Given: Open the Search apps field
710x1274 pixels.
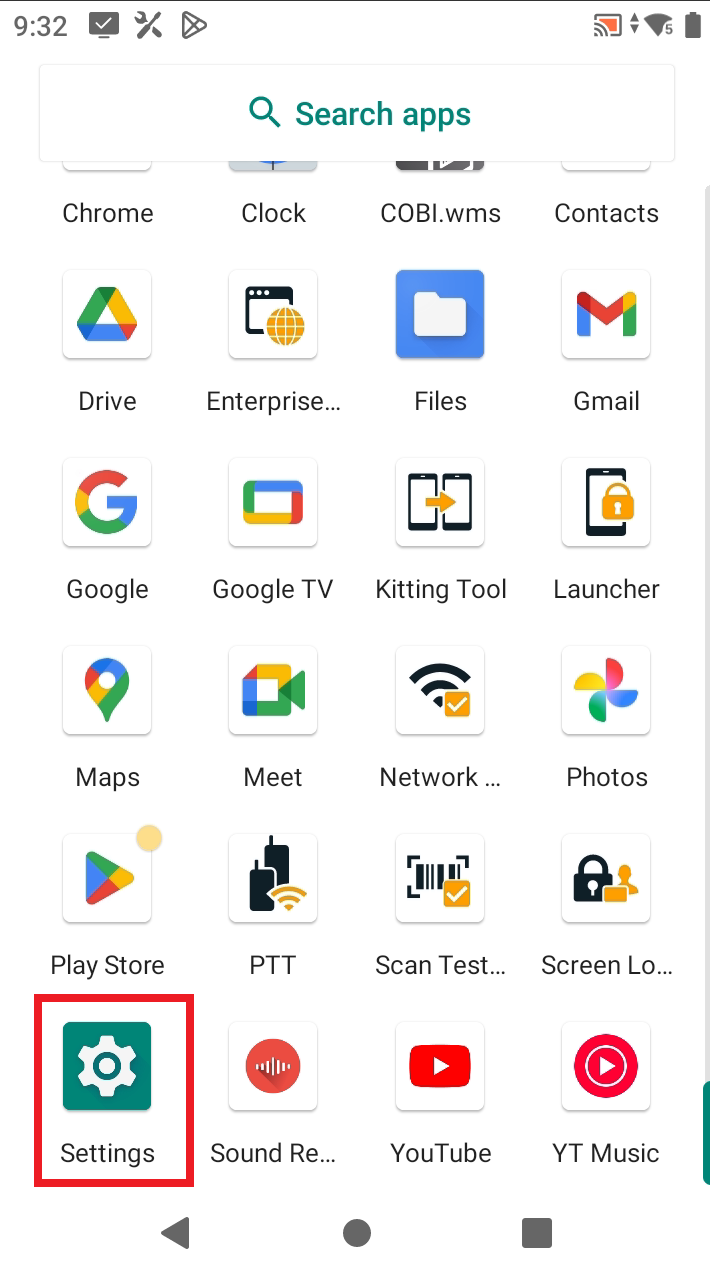Looking at the screenshot, I should (357, 114).
